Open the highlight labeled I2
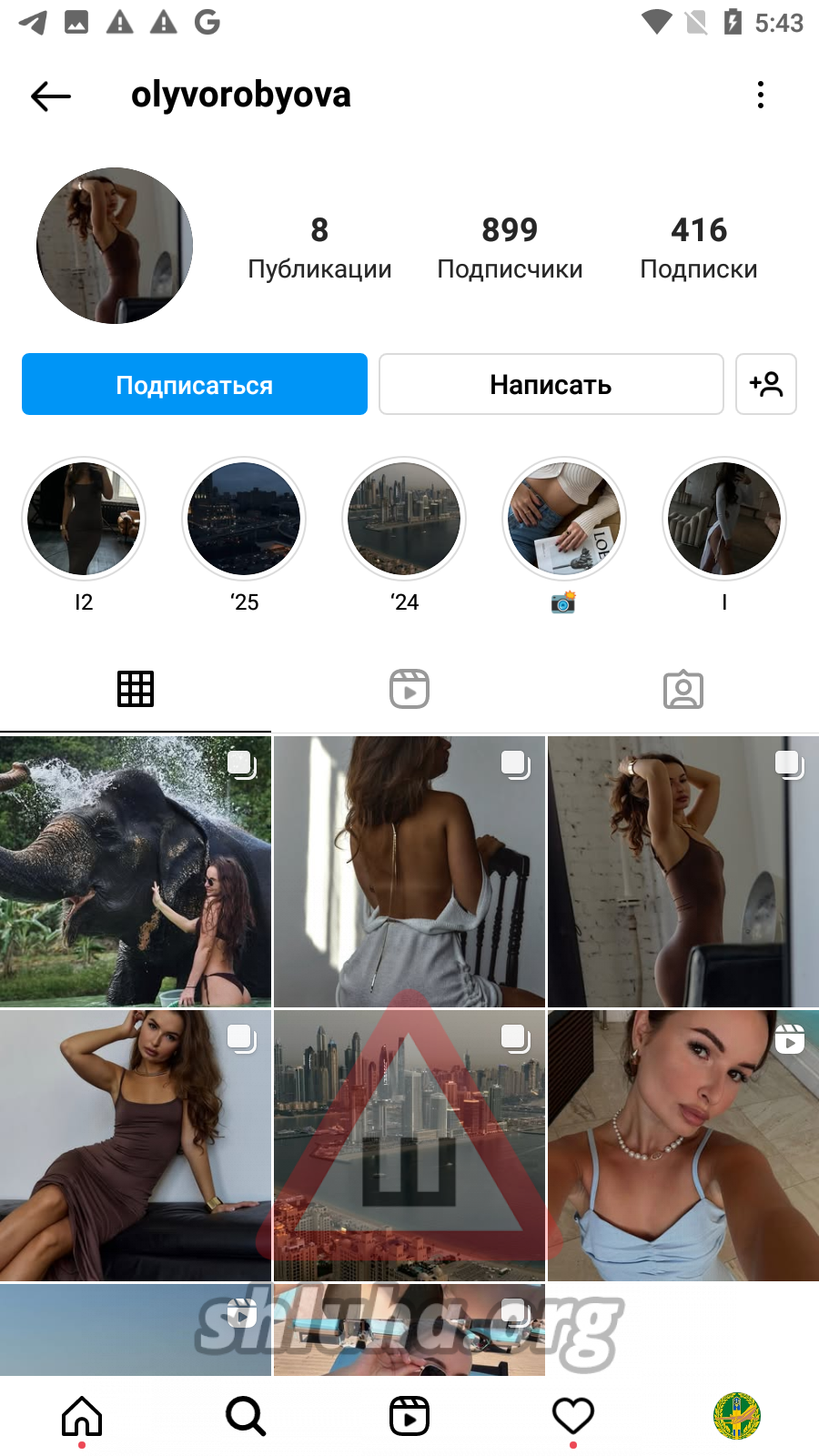 (x=84, y=519)
